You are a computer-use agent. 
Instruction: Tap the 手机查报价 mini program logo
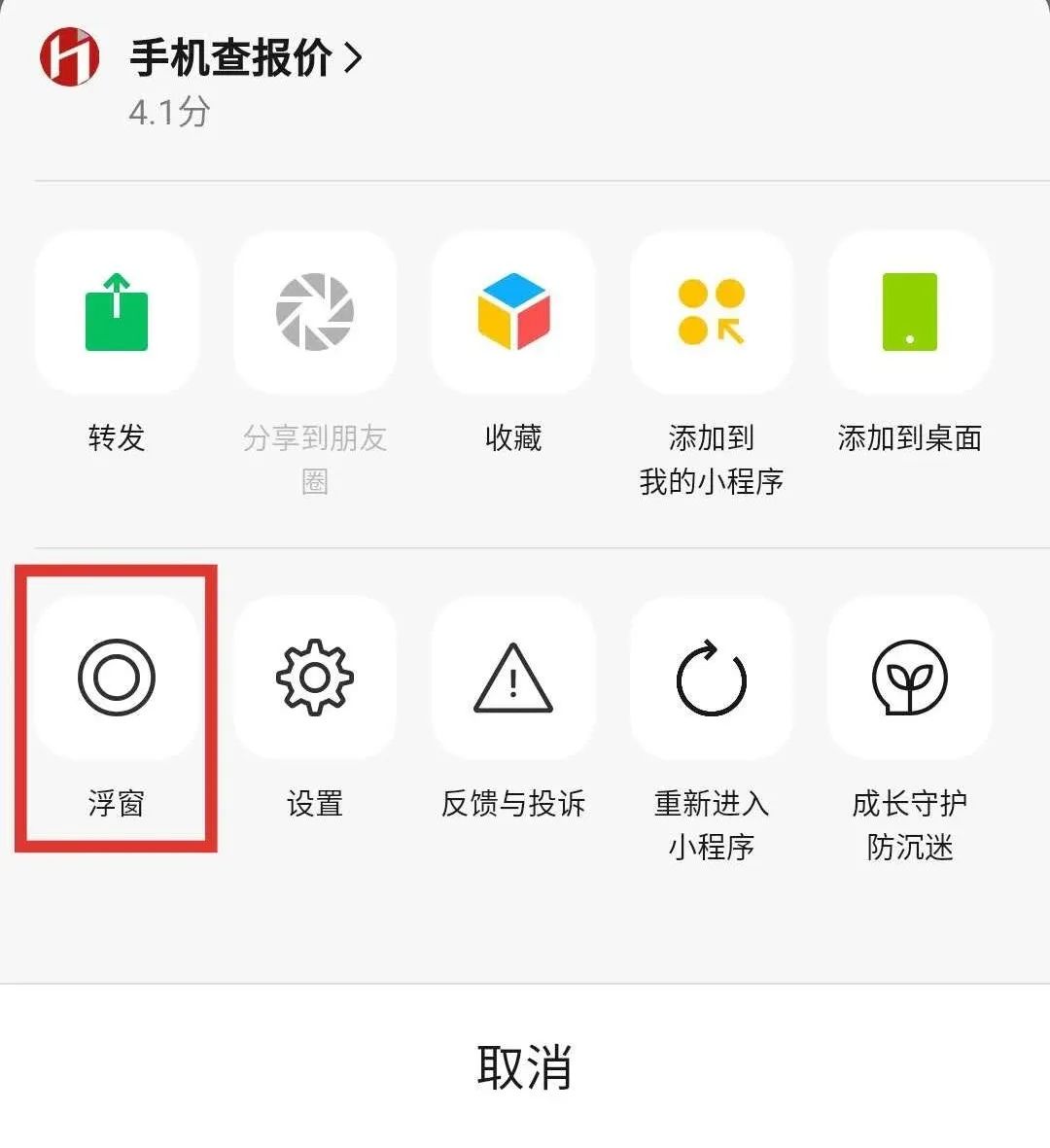70,55
